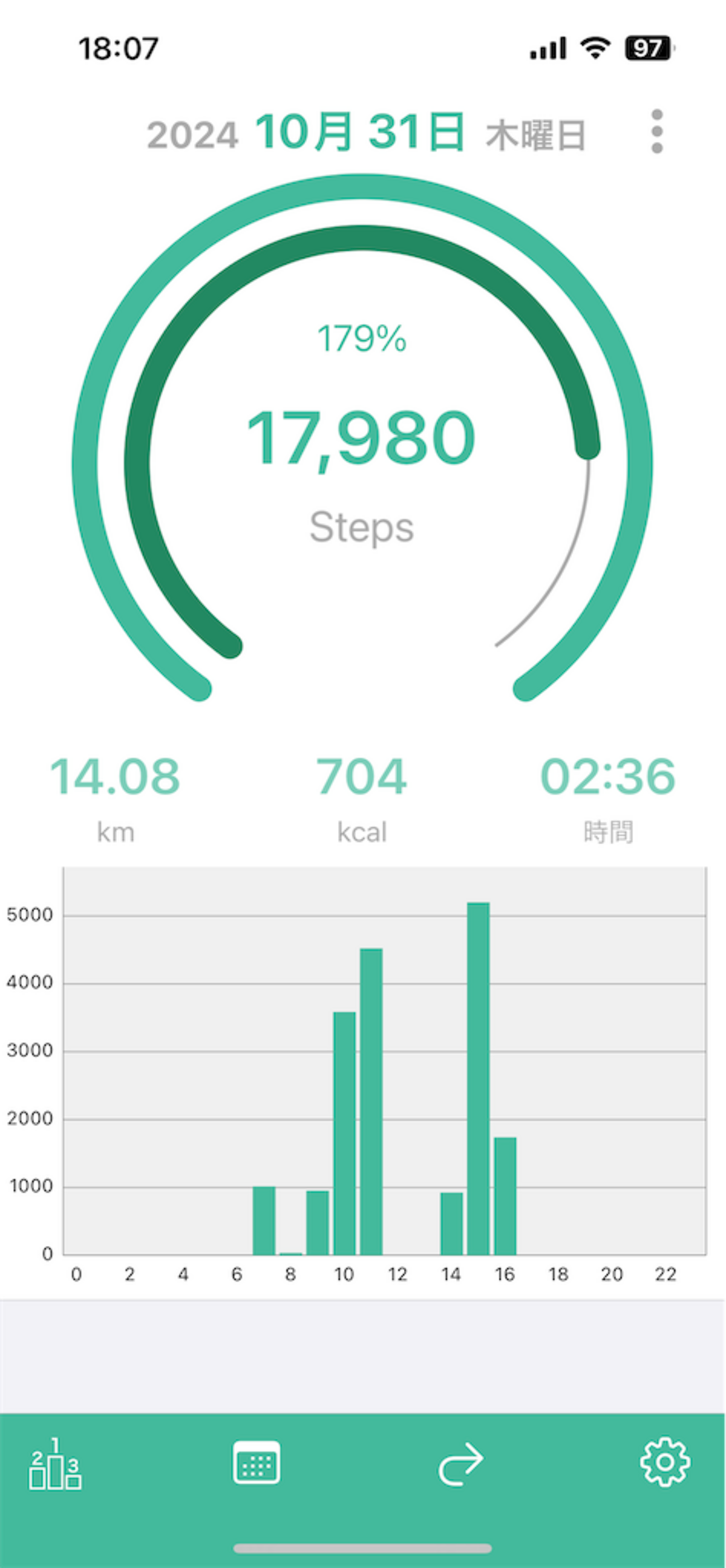Viewport: 726px width, 1568px height.
Task: Open the settings gear
Action: pyautogui.click(x=665, y=1462)
